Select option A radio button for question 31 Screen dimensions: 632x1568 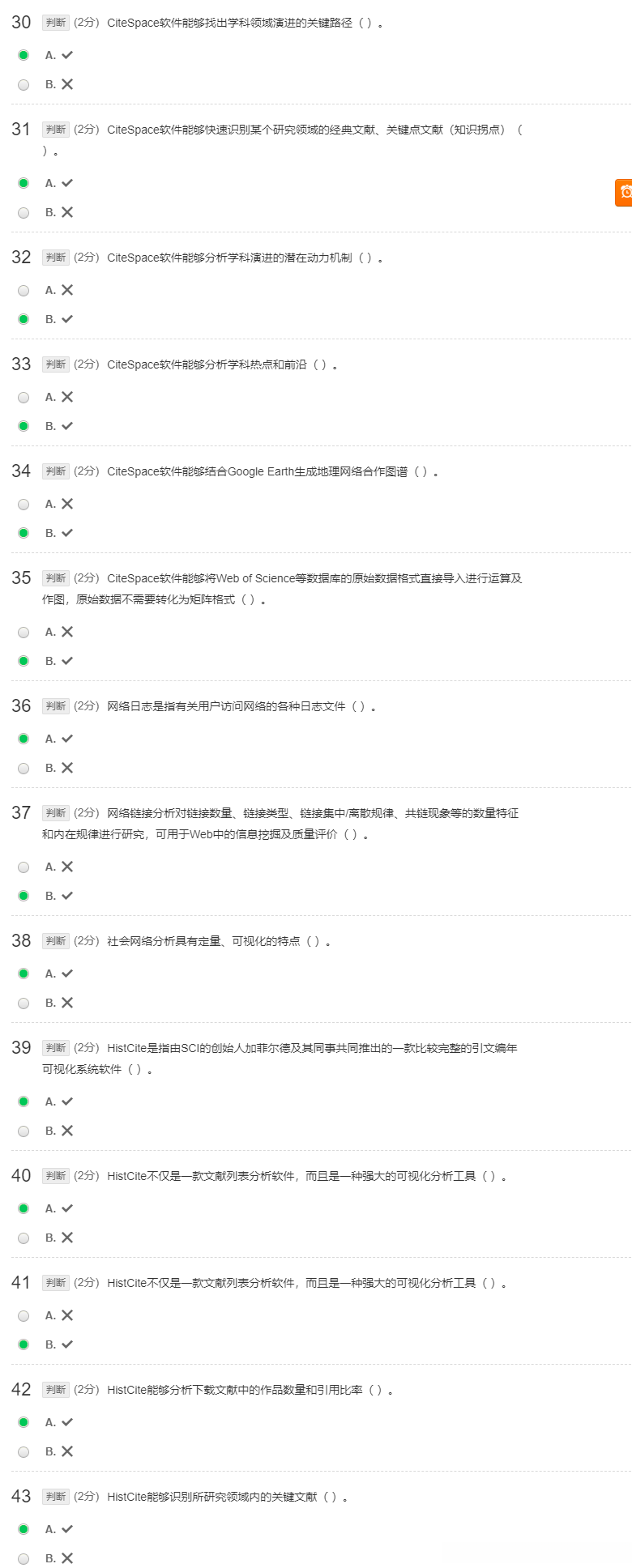coord(23,183)
